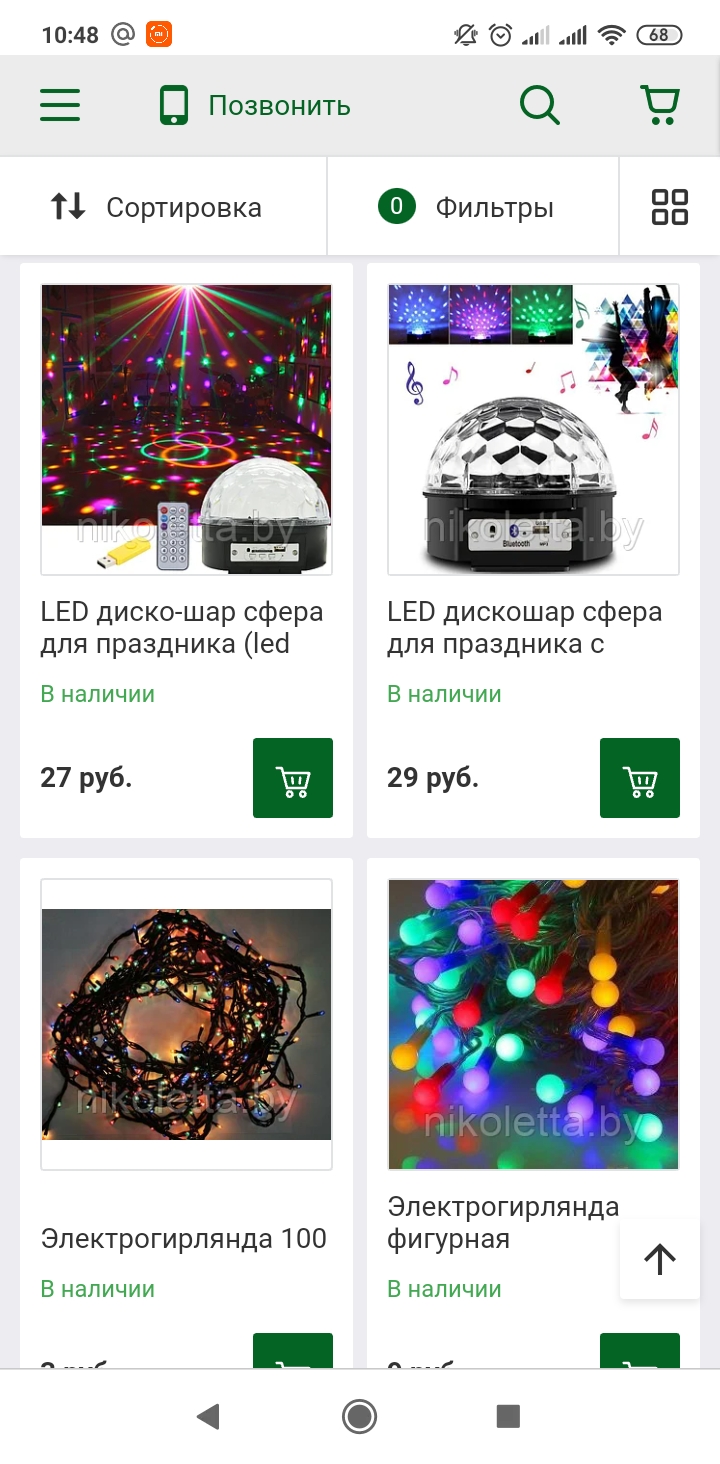View the LED дискошар сфера для праздника с link
The width and height of the screenshot is (720, 1464).
[525, 628]
